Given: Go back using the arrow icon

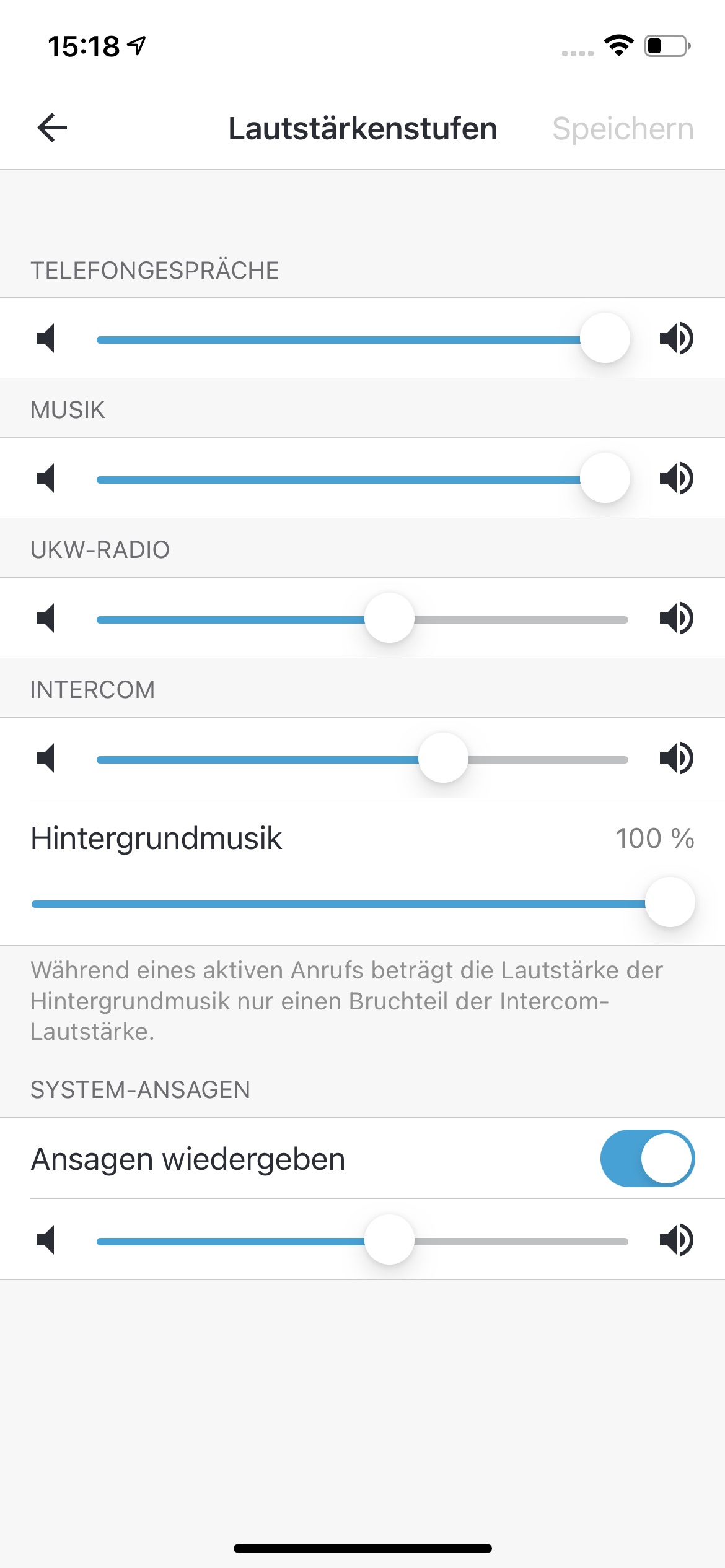Looking at the screenshot, I should 52,128.
